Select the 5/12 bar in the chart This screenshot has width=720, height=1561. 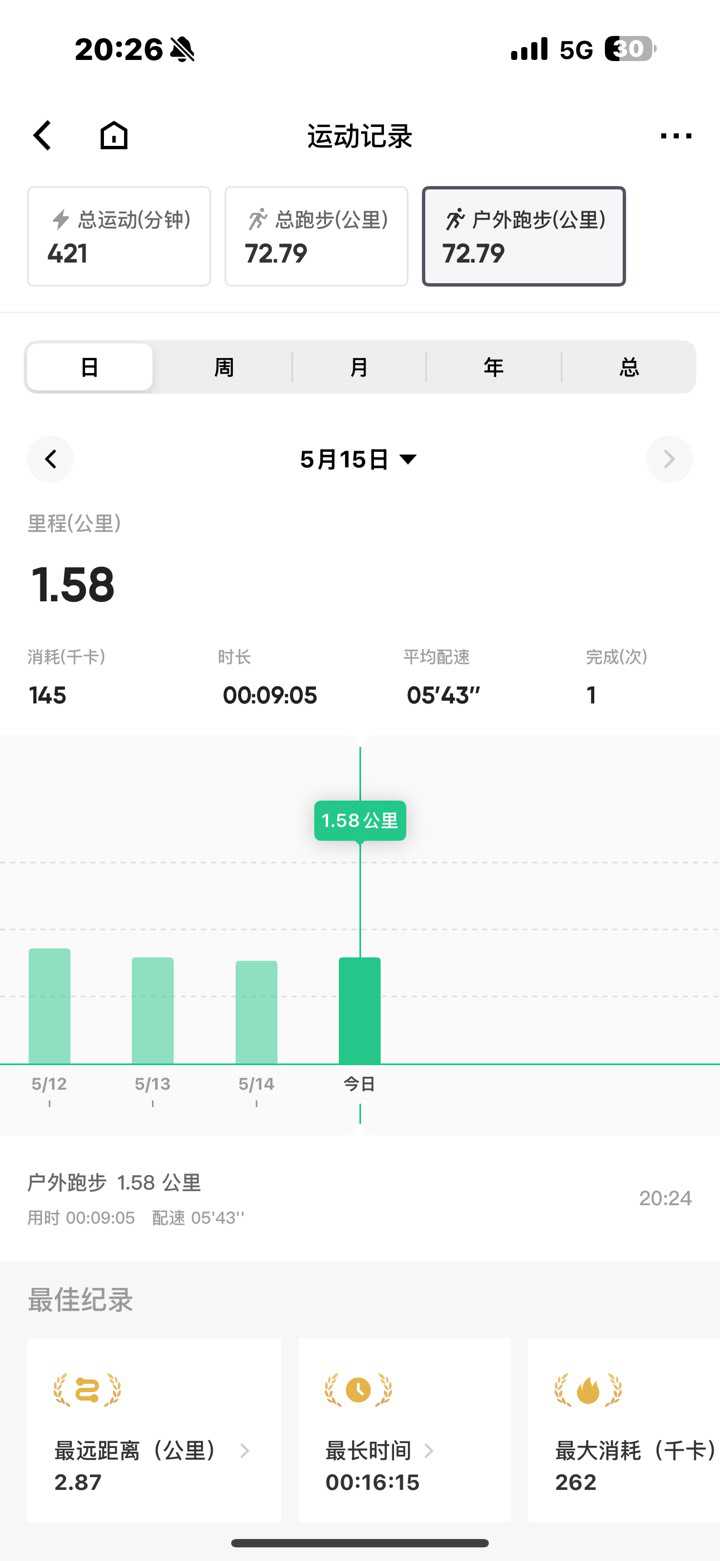point(49,1006)
